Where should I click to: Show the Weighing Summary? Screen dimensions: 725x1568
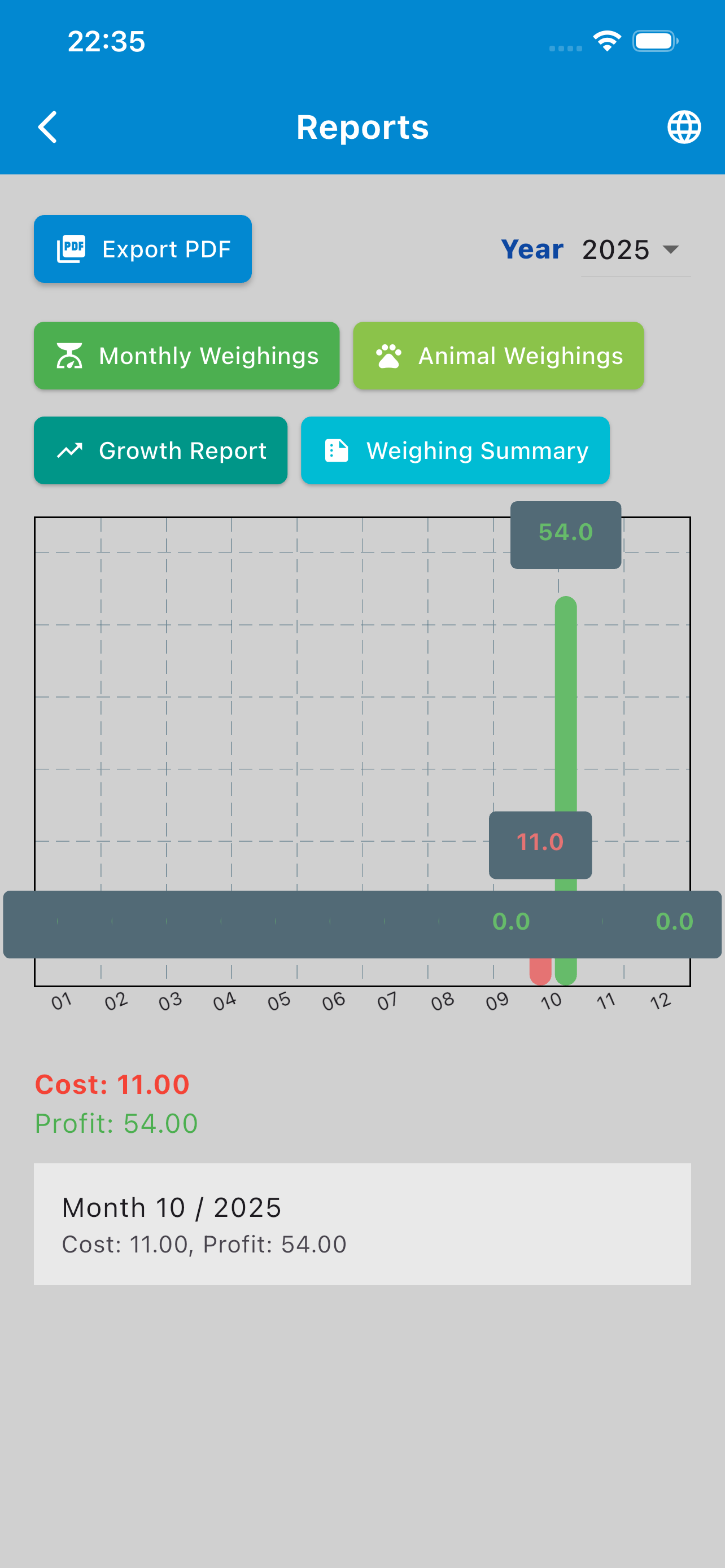[x=455, y=450]
